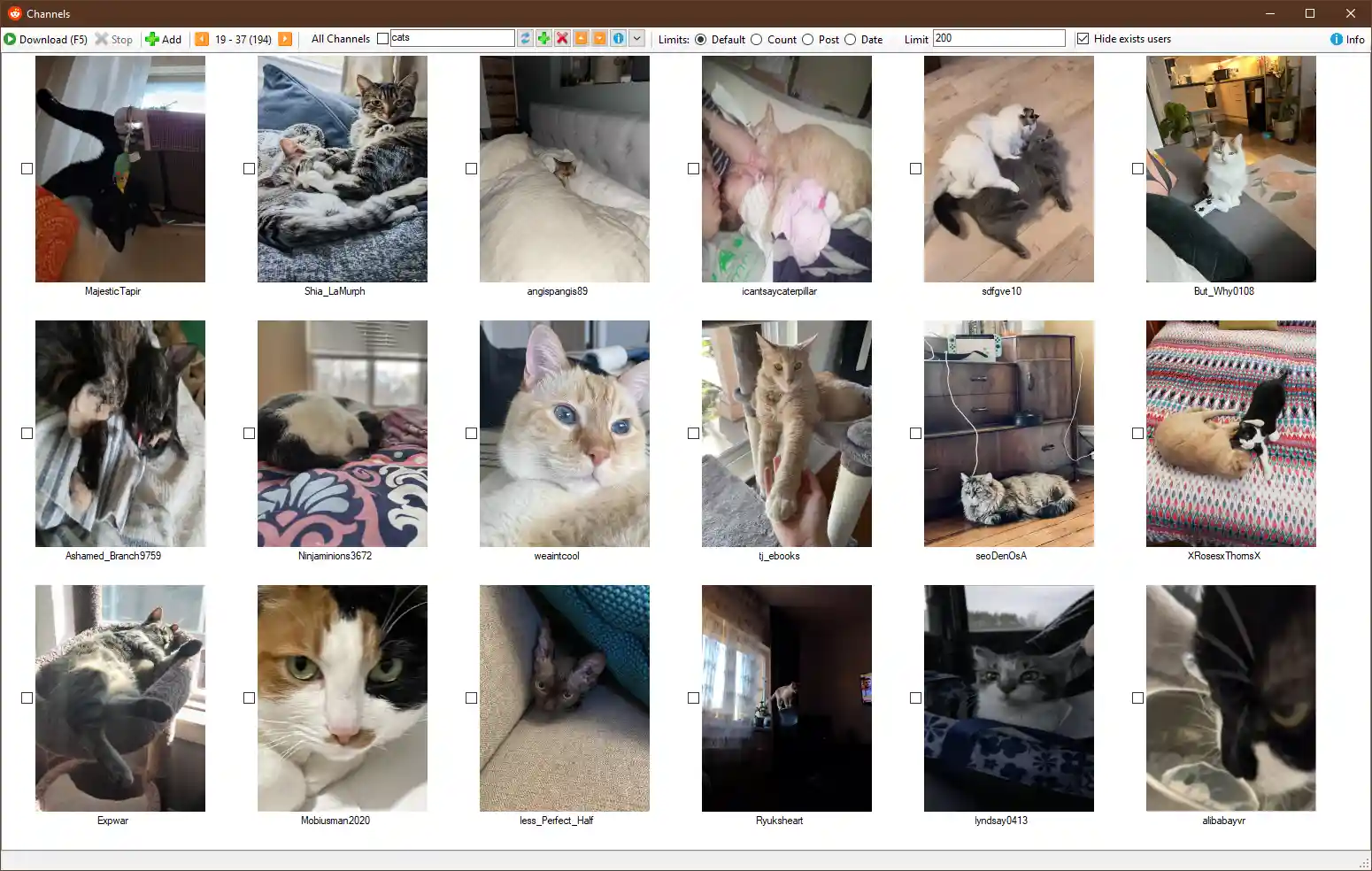The image size is (1372, 871).
Task: Select the Count limit option
Action: pos(757,39)
